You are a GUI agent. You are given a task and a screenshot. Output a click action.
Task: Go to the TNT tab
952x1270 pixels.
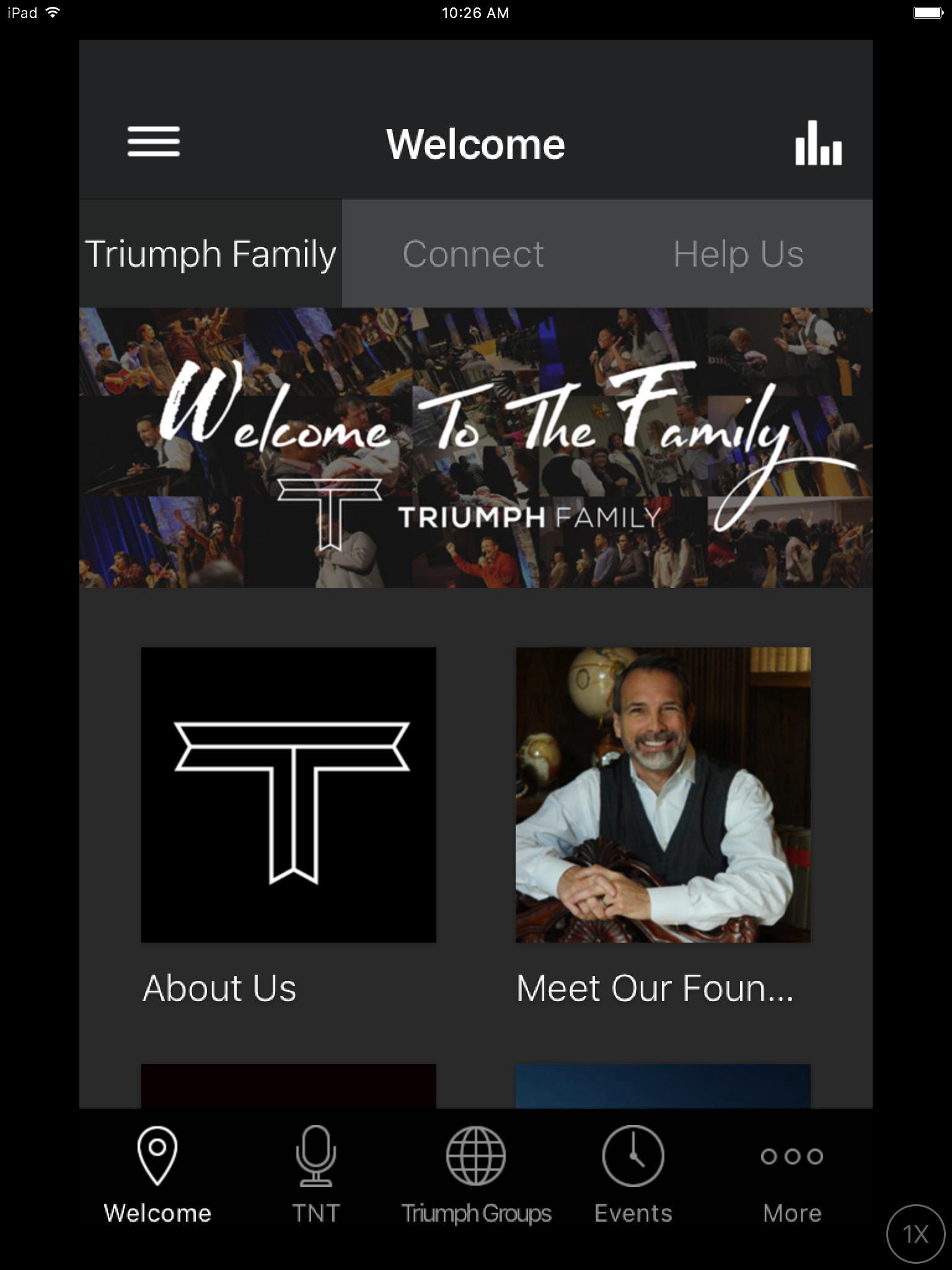click(316, 1174)
